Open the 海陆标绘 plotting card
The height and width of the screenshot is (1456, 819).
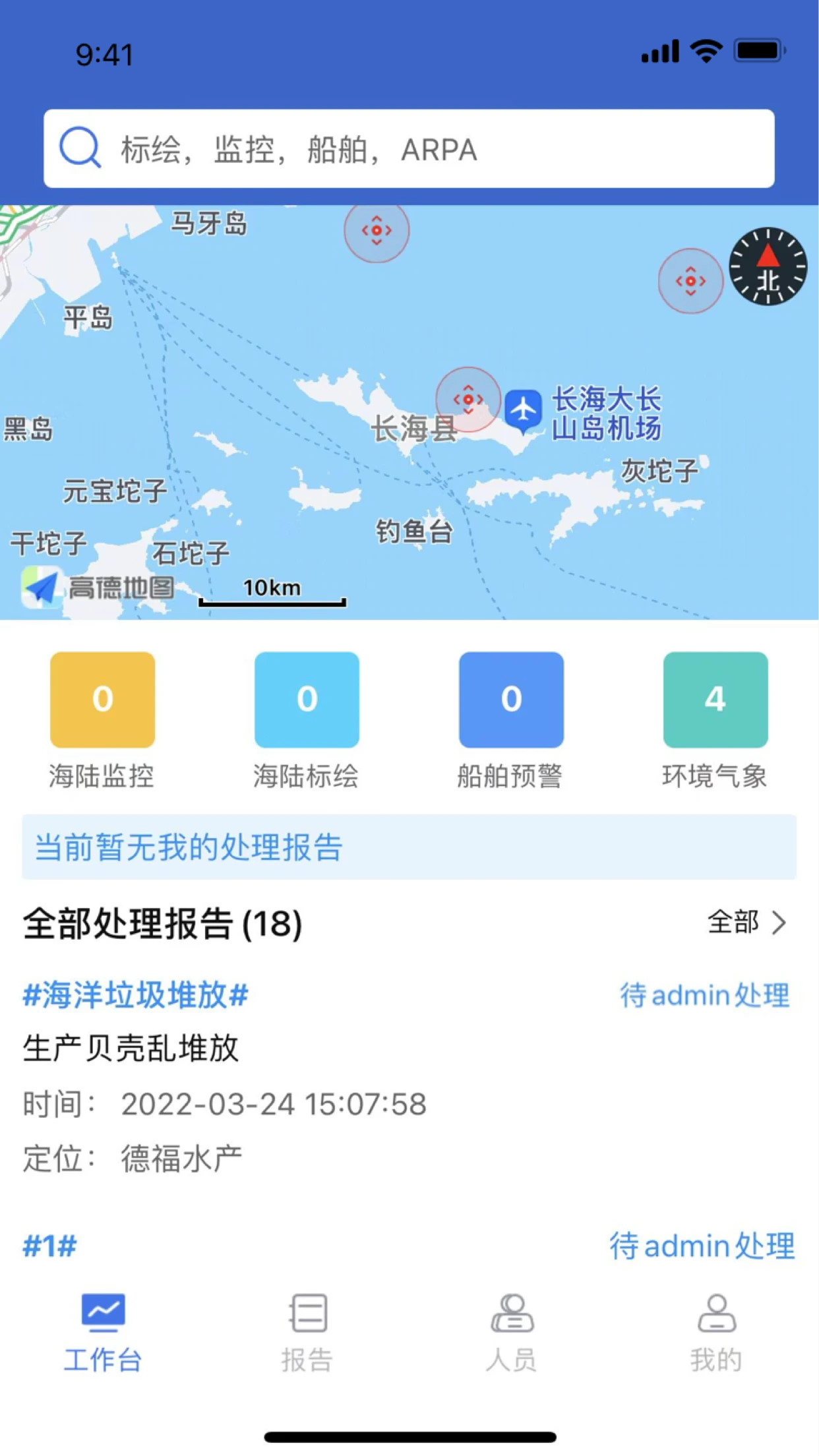coord(307,700)
